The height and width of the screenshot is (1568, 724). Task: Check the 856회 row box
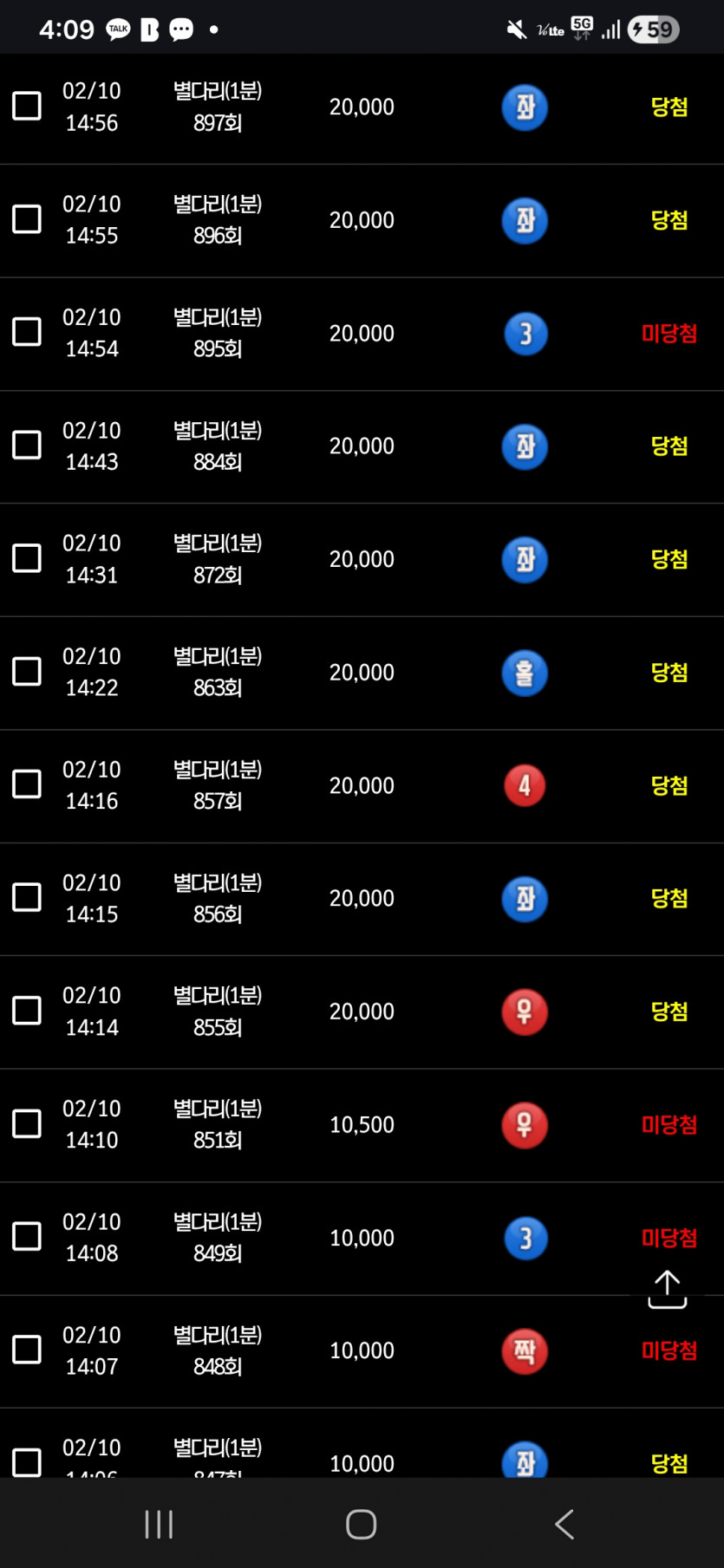click(x=27, y=897)
